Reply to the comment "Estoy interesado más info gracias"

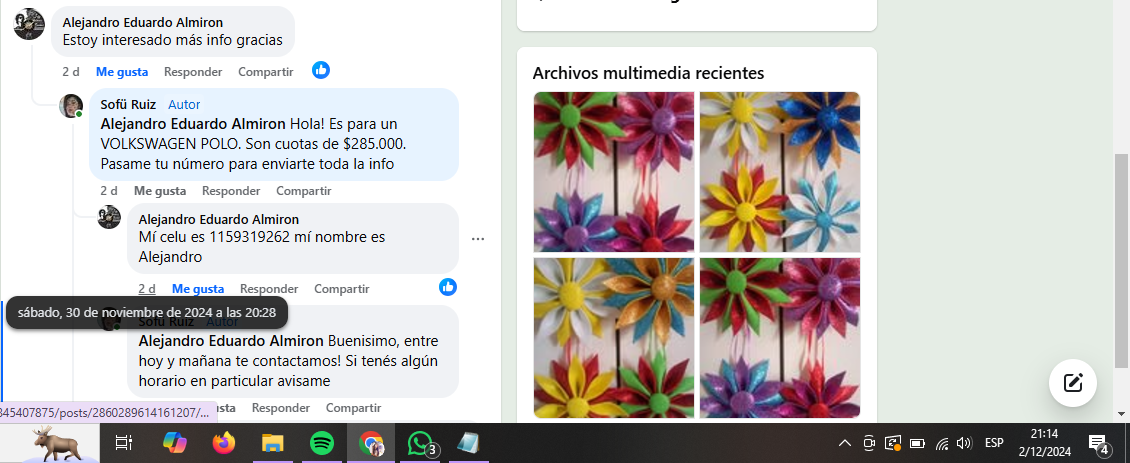point(193,72)
